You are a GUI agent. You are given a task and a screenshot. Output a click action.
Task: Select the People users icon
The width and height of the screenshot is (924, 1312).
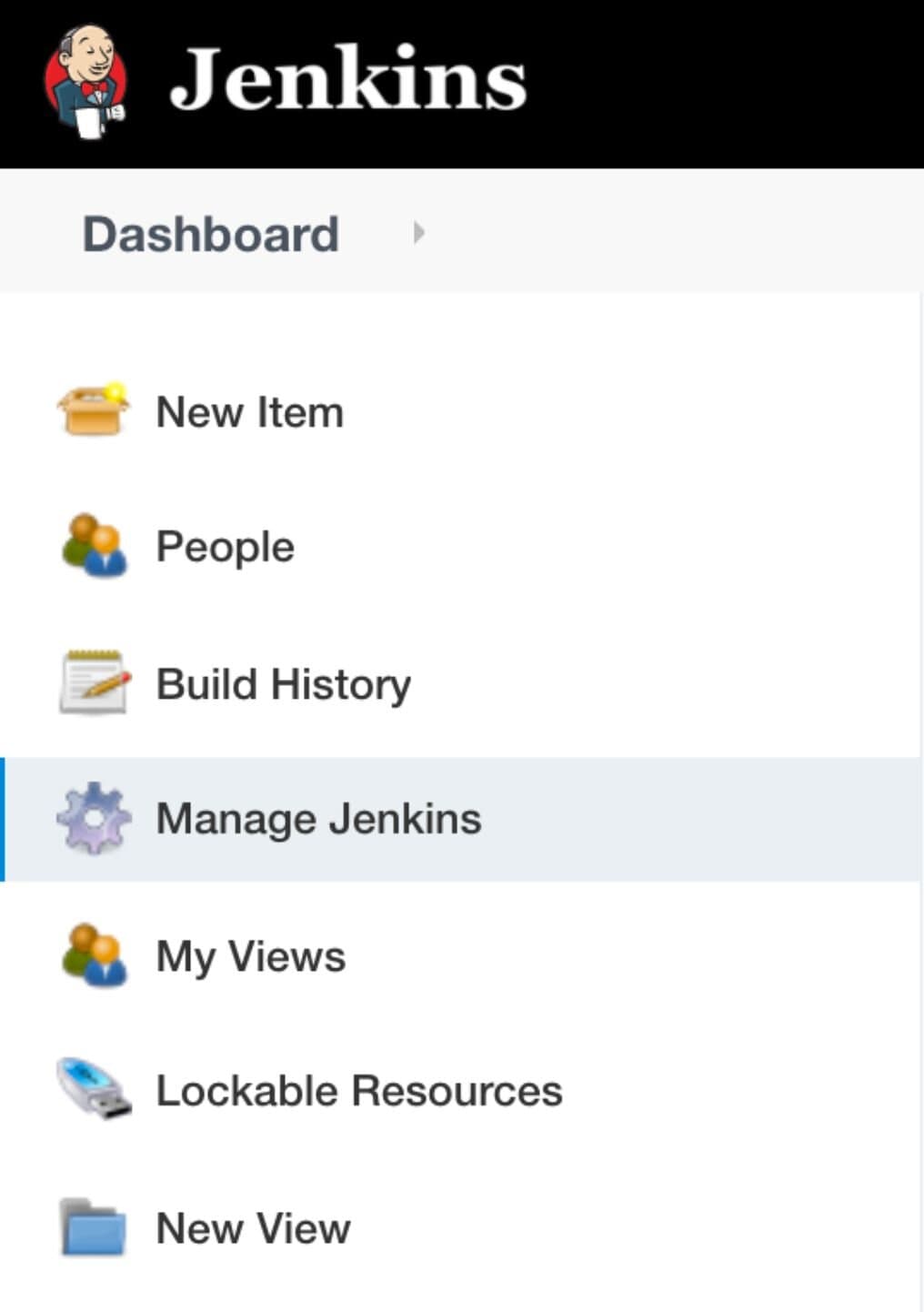(x=95, y=546)
